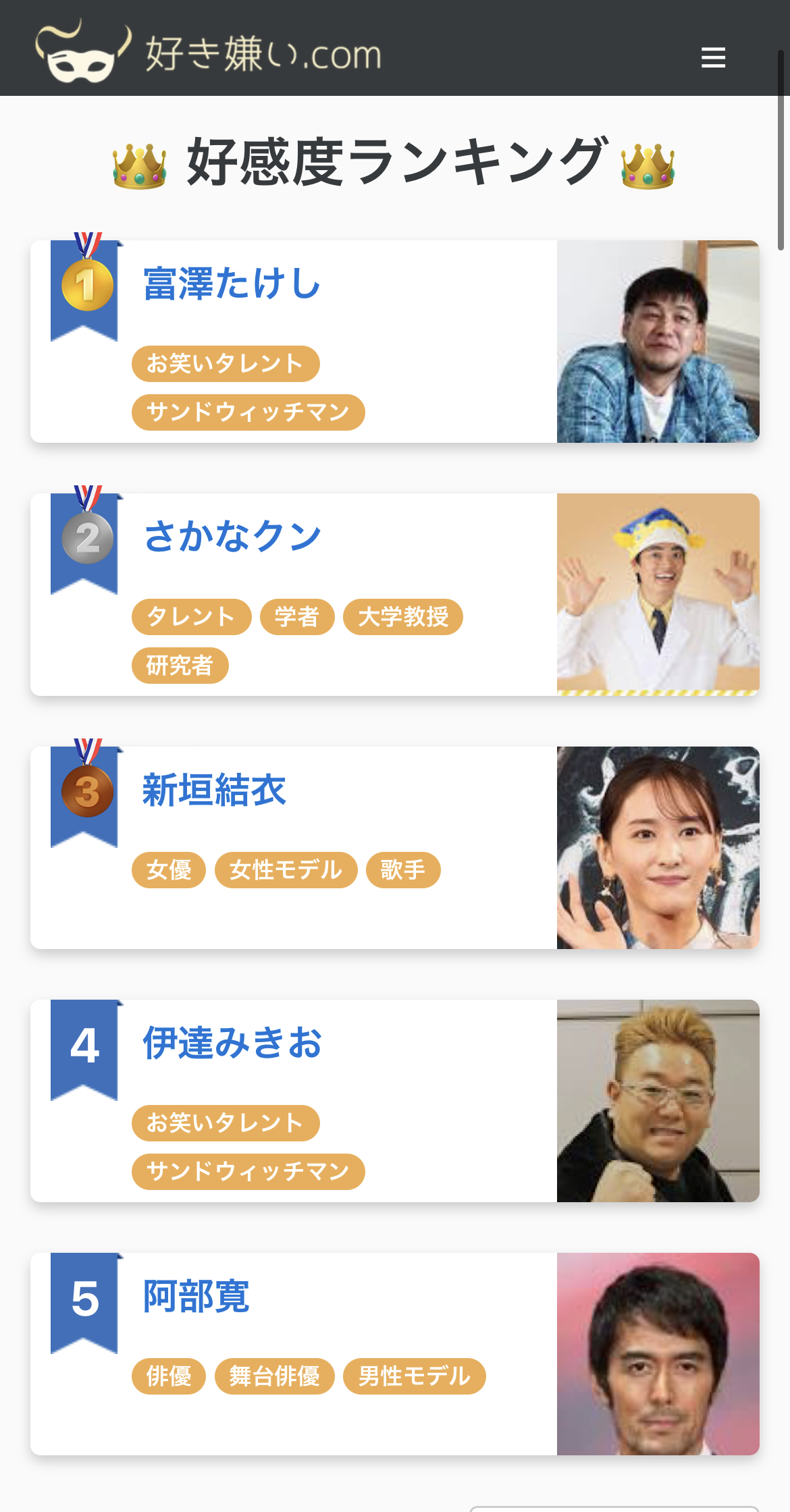
Task: Tap the 女性モデル tag
Action: click(286, 870)
